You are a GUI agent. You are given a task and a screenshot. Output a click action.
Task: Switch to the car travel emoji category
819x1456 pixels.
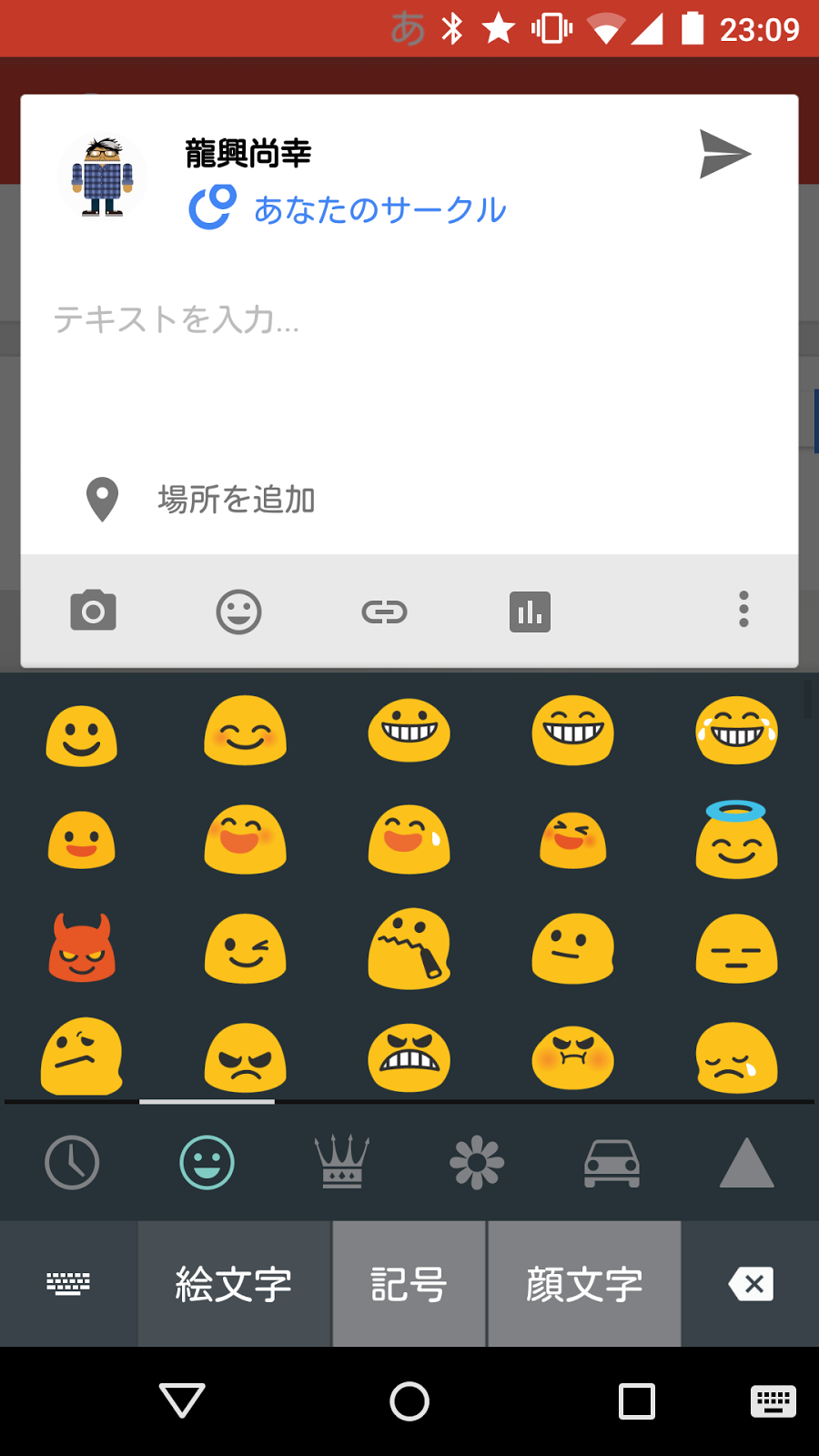tap(612, 1162)
